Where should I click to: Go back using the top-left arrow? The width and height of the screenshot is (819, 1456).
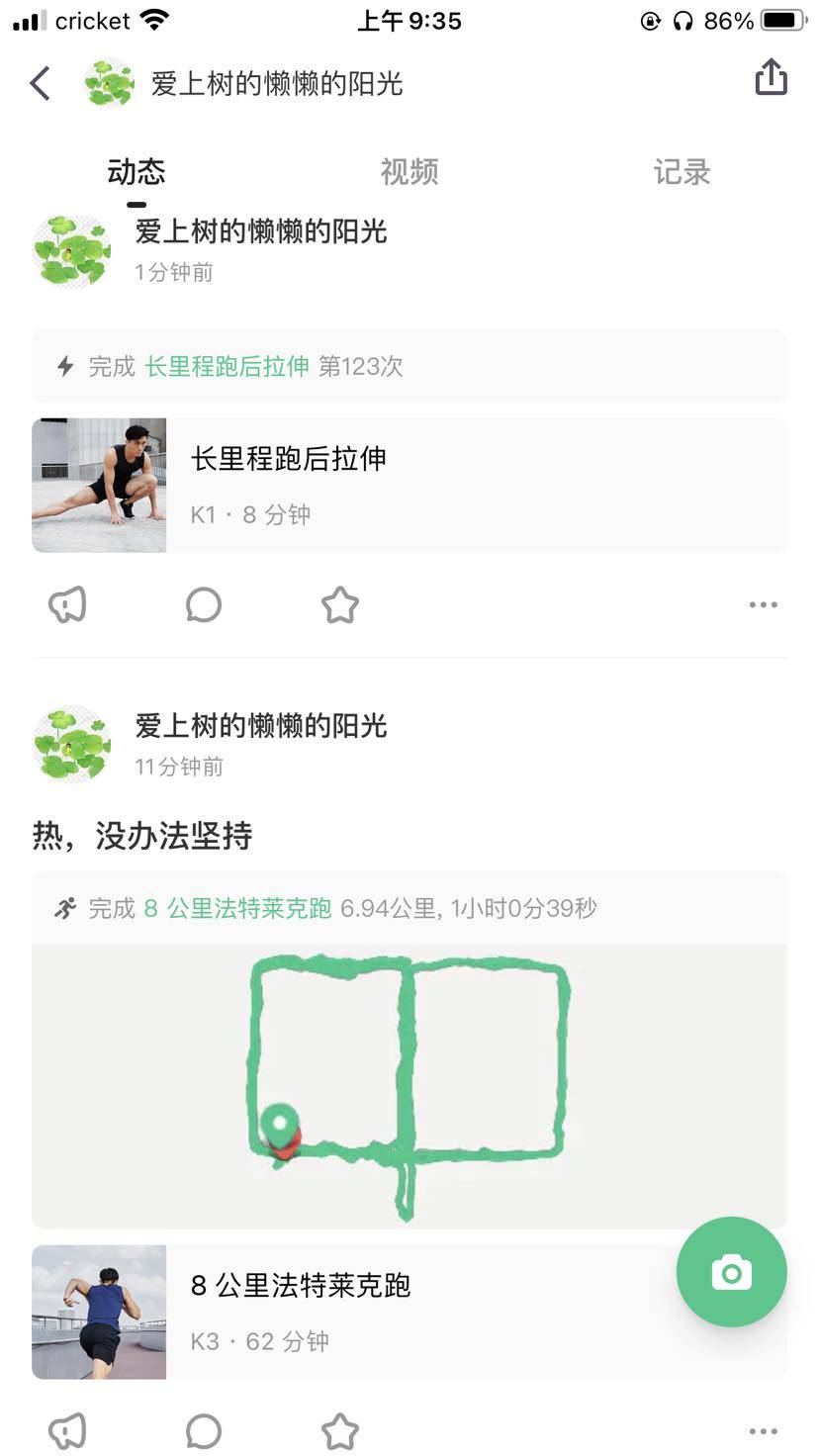pyautogui.click(x=41, y=83)
